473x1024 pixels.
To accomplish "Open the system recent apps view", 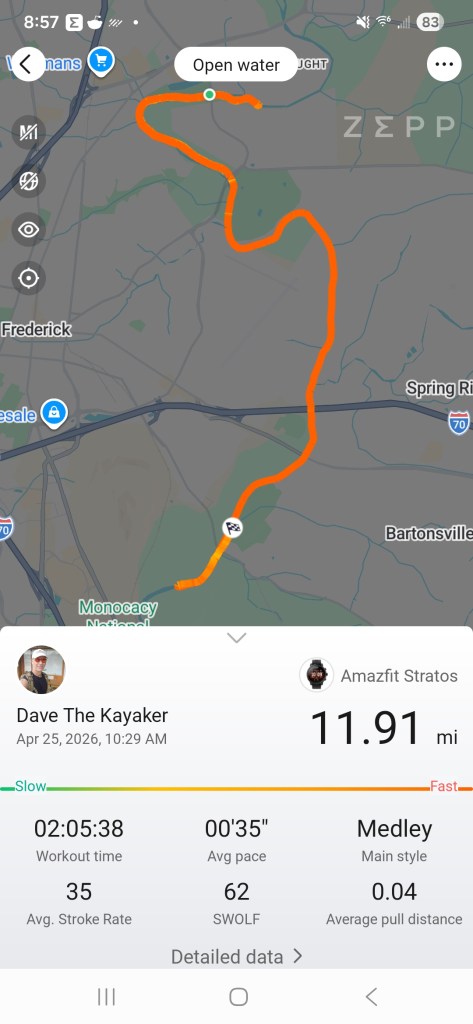I will click(x=106, y=997).
